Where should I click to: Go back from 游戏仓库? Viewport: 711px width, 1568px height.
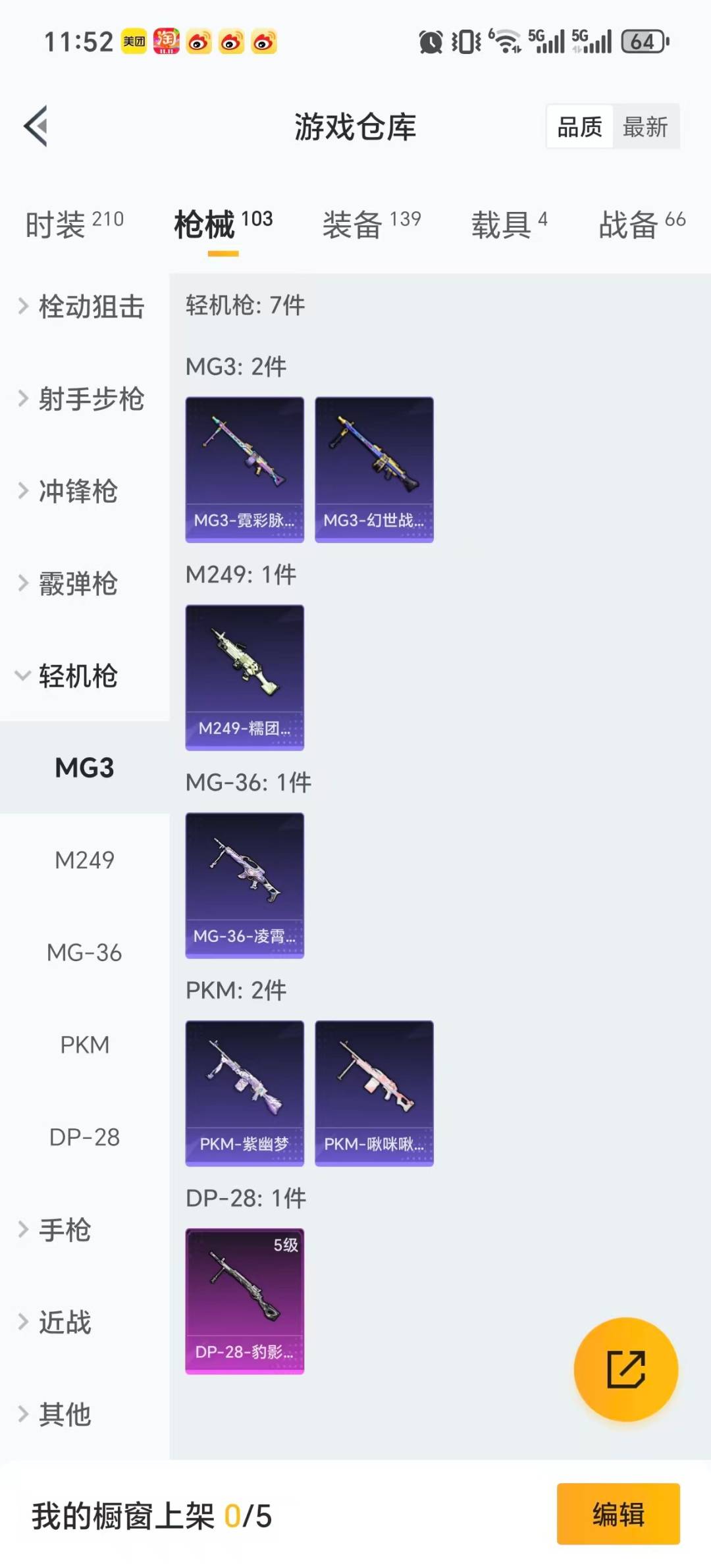click(x=37, y=126)
